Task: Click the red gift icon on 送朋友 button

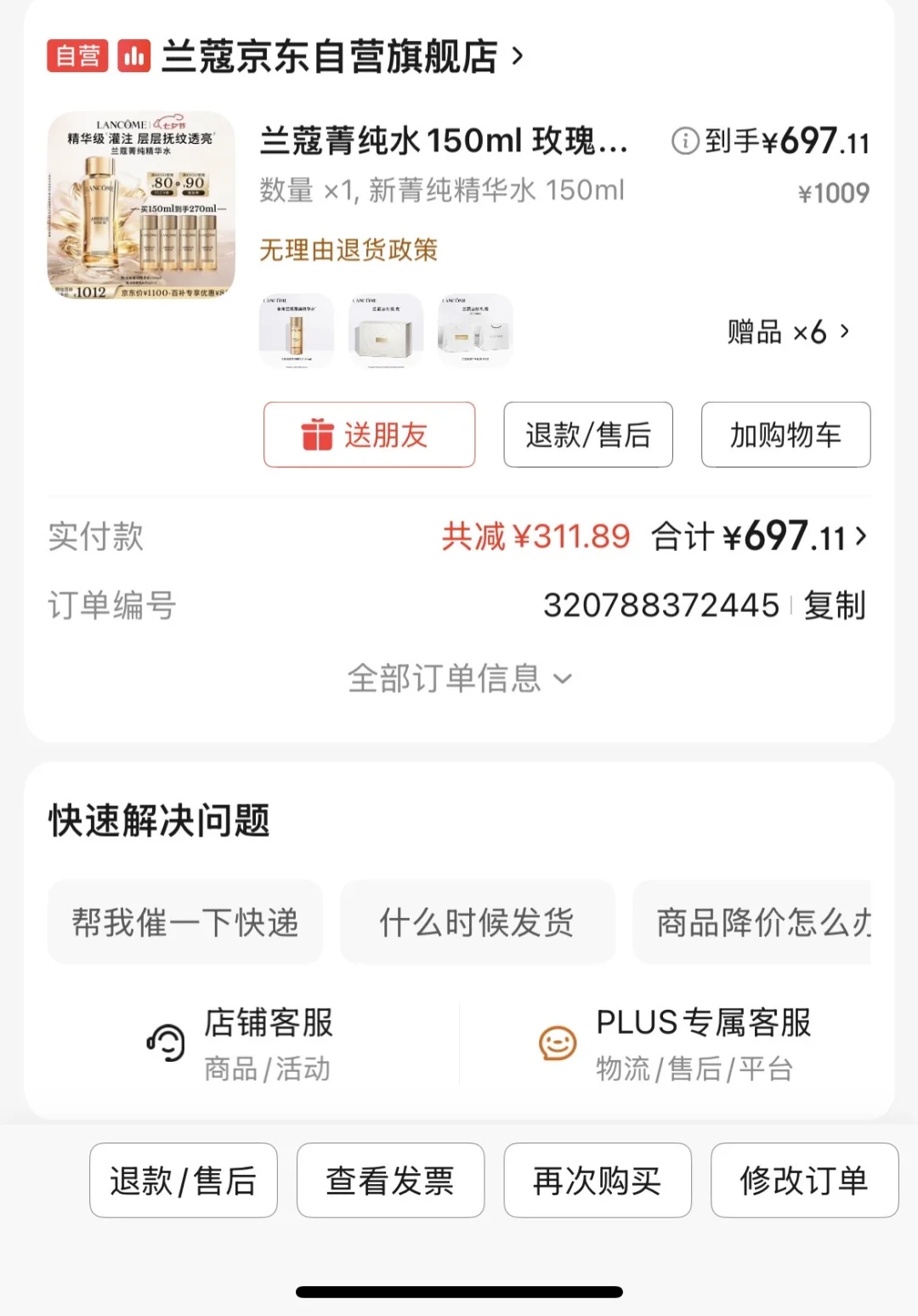Action: [x=315, y=435]
